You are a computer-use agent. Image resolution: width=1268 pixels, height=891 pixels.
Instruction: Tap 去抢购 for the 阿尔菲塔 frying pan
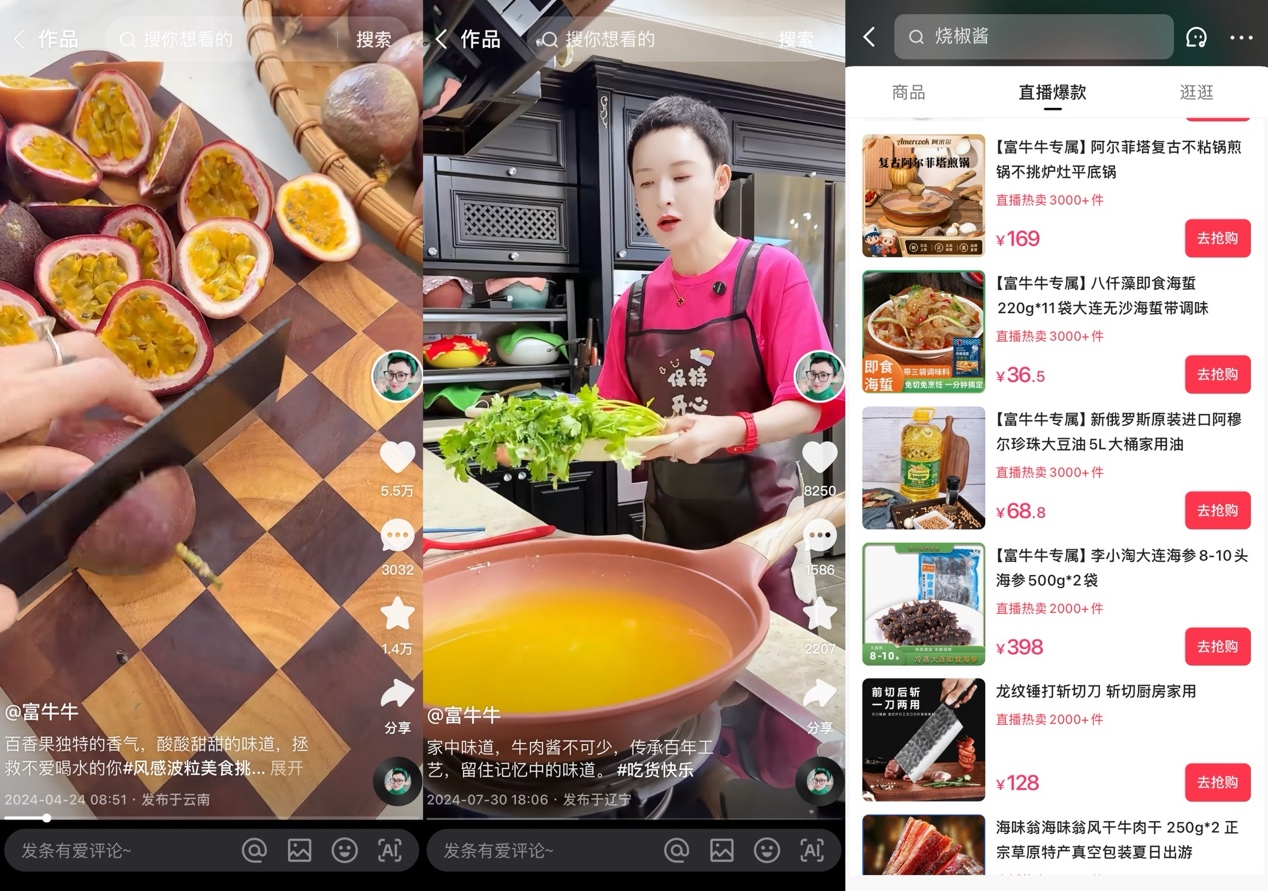[x=1217, y=239]
